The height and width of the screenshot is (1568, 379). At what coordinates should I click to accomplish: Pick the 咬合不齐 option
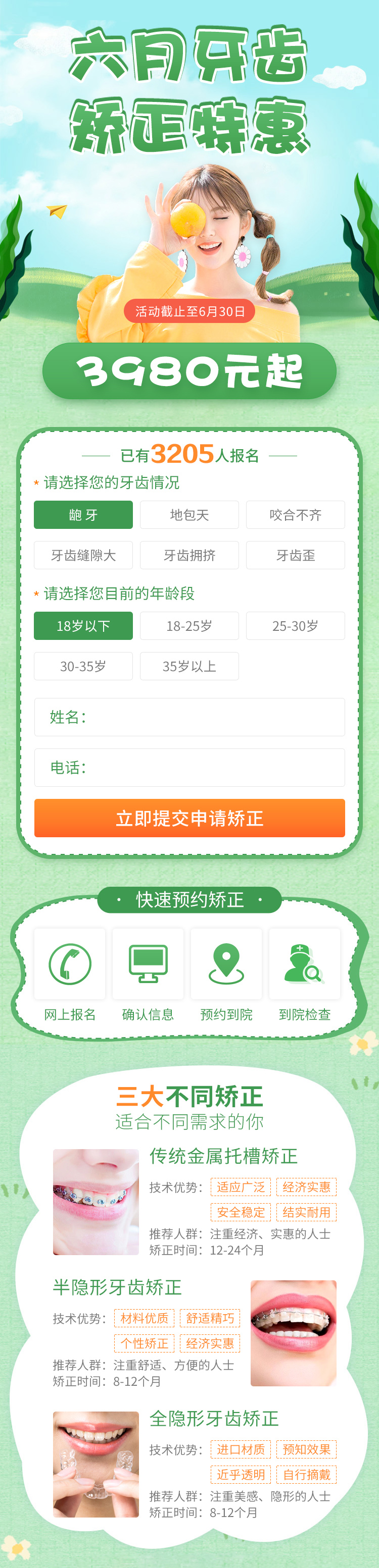(296, 515)
